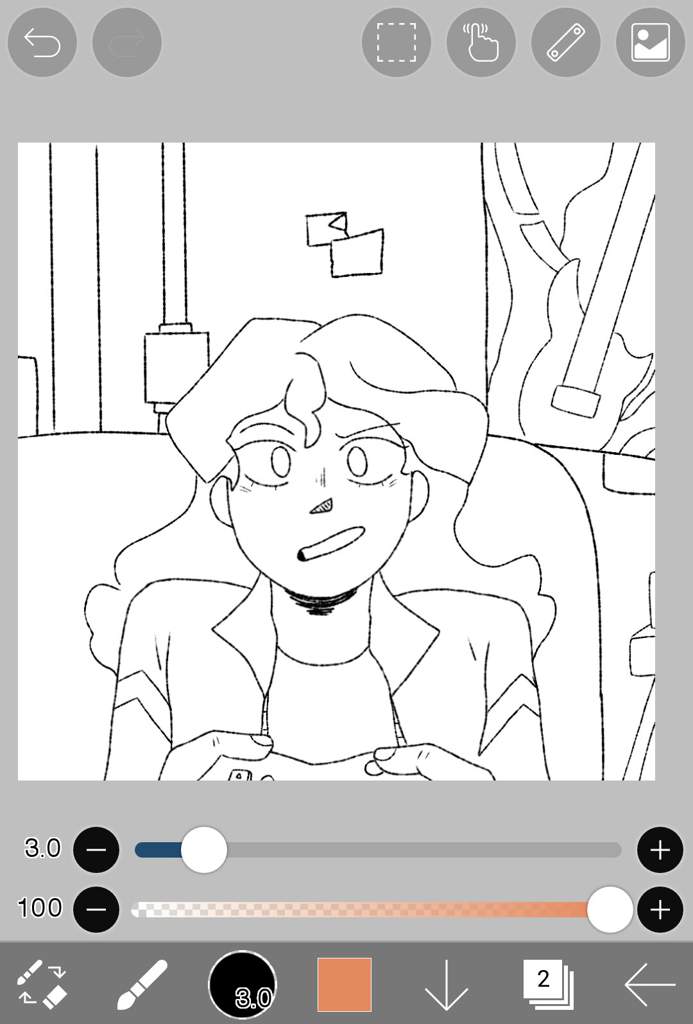Decrease opacity with minus button
Viewport: 693px width, 1024px height.
[96, 910]
